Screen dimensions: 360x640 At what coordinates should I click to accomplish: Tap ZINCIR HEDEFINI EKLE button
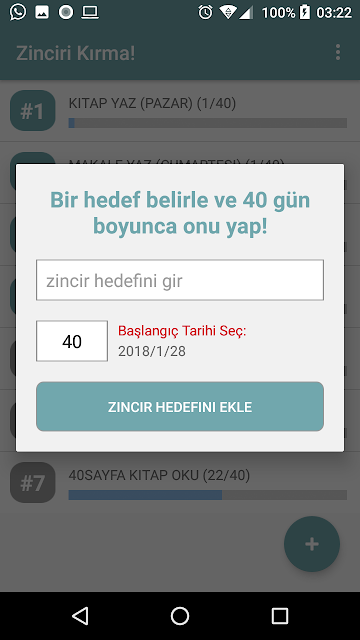[180, 407]
